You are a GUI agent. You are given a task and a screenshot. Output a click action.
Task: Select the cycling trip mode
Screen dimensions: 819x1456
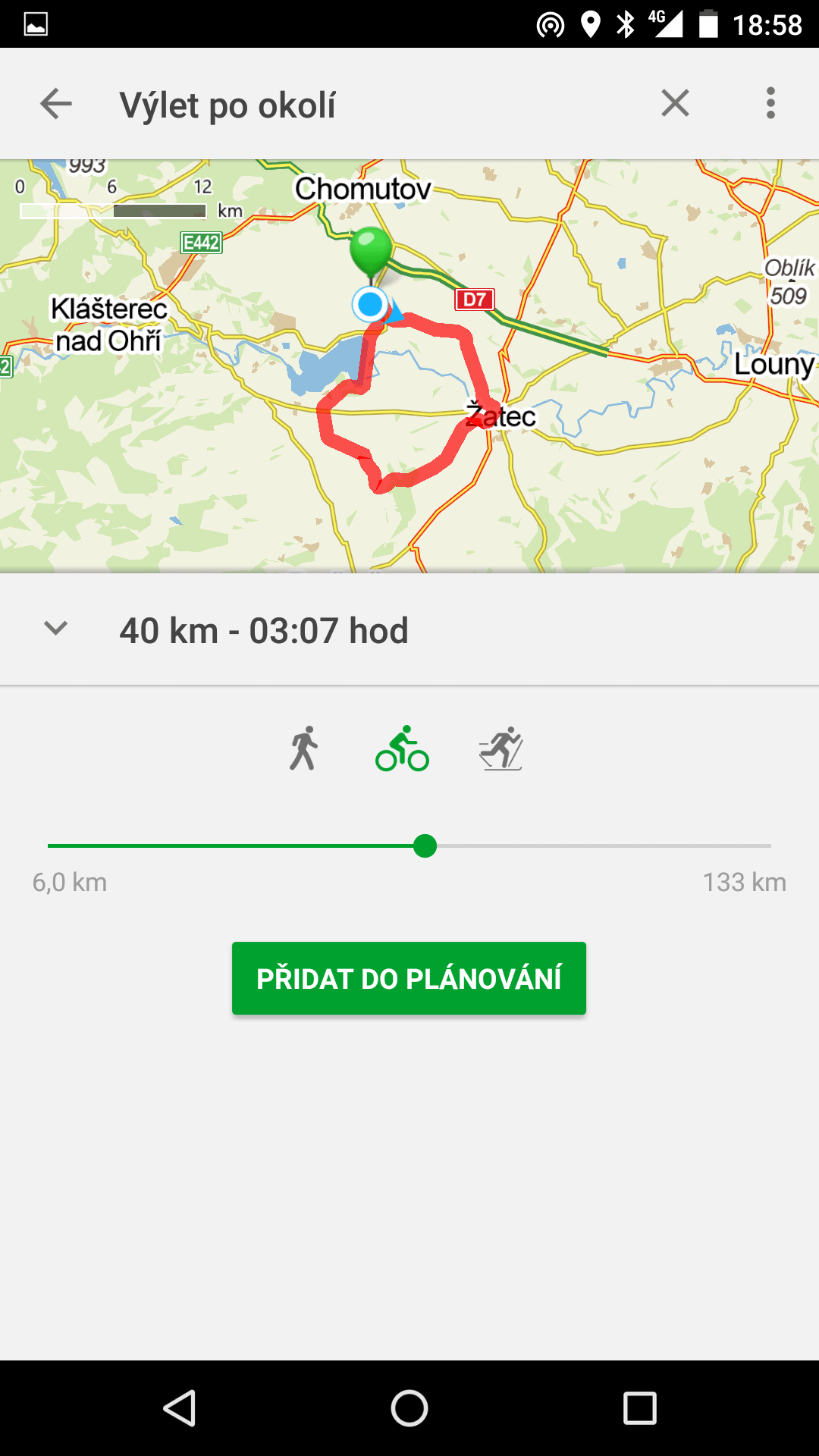click(402, 748)
